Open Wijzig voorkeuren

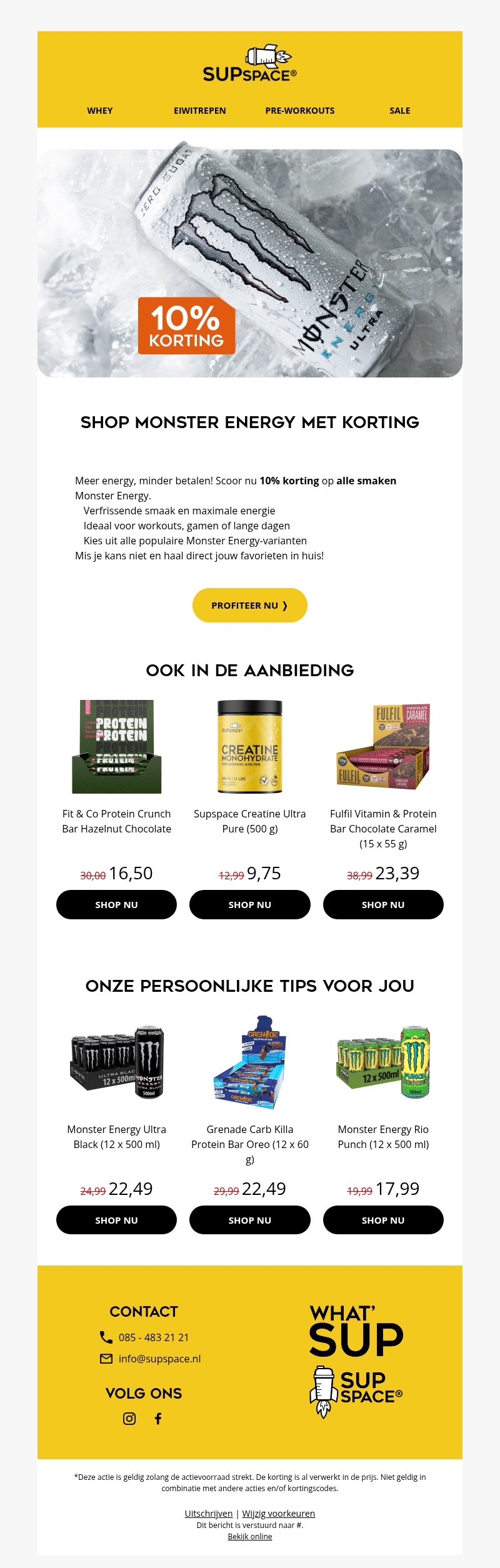click(279, 1513)
